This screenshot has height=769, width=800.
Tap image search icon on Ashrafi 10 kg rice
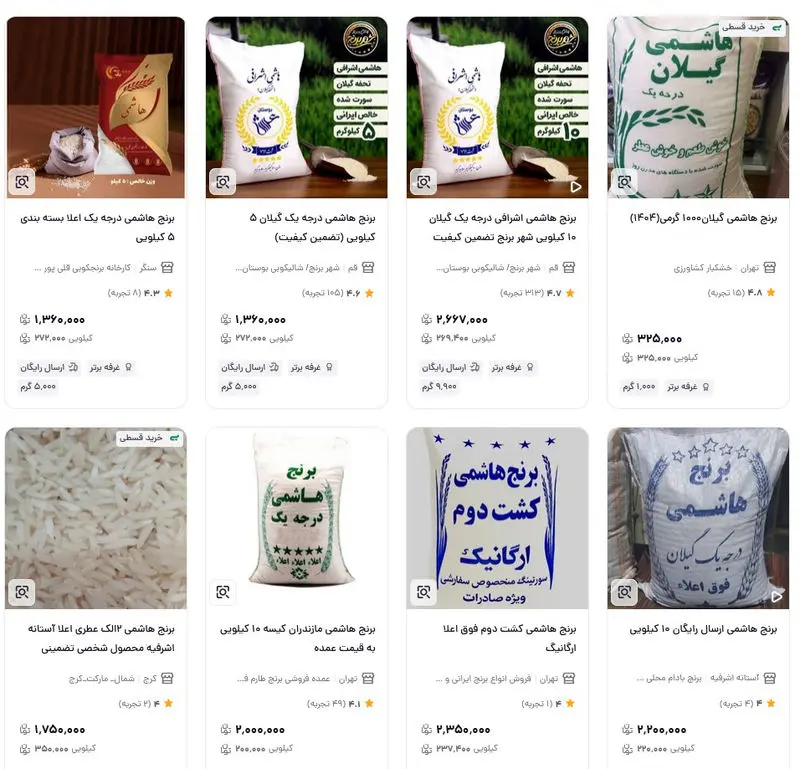coord(424,182)
